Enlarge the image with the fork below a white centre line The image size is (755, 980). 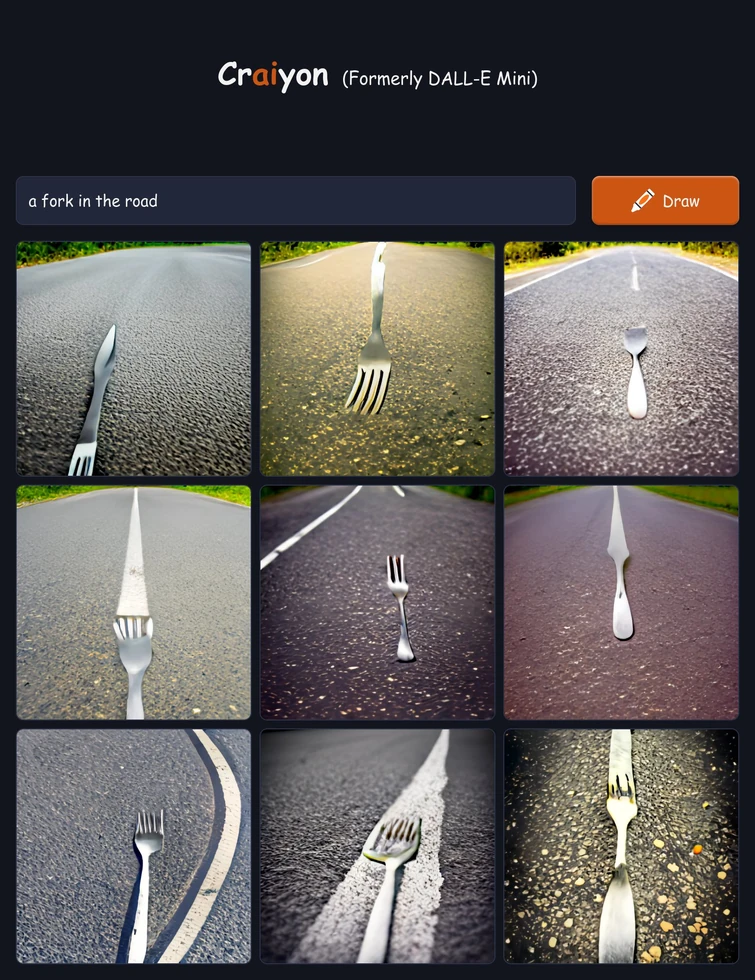click(x=134, y=602)
